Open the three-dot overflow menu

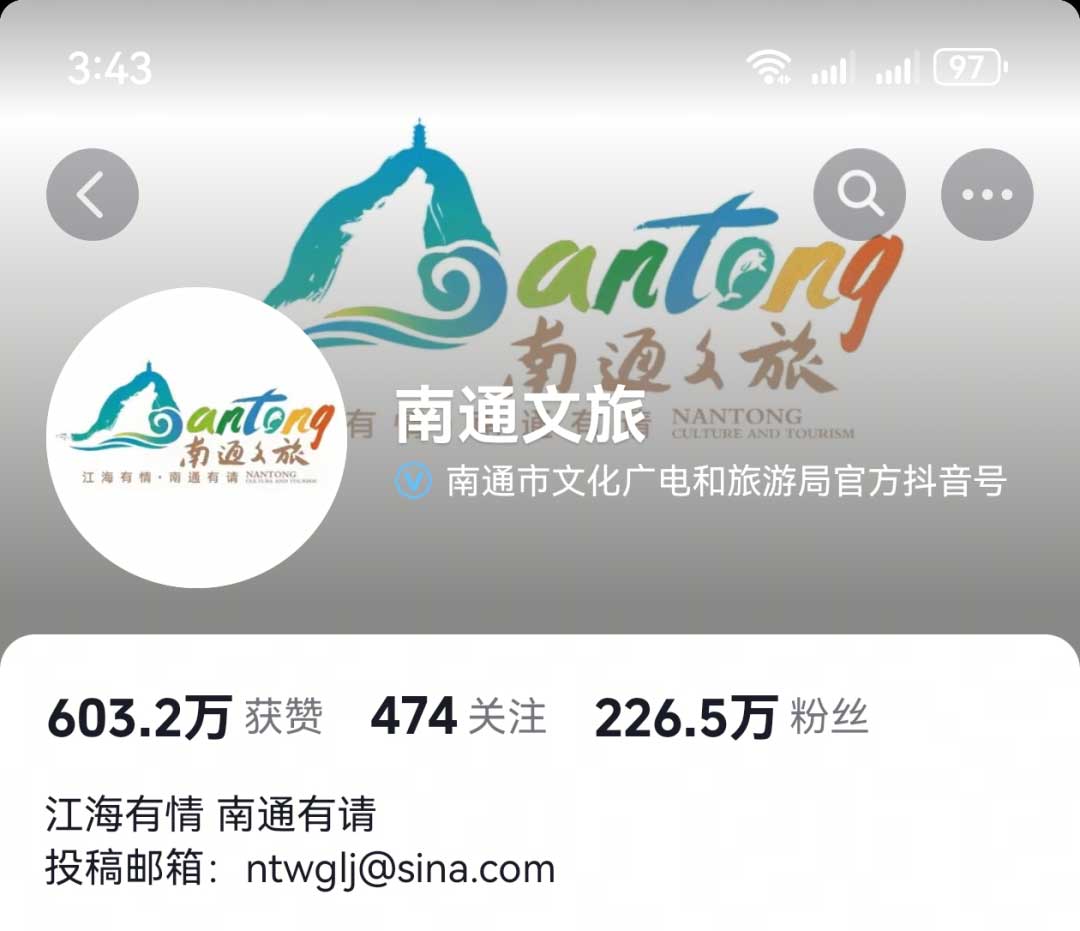tap(987, 194)
